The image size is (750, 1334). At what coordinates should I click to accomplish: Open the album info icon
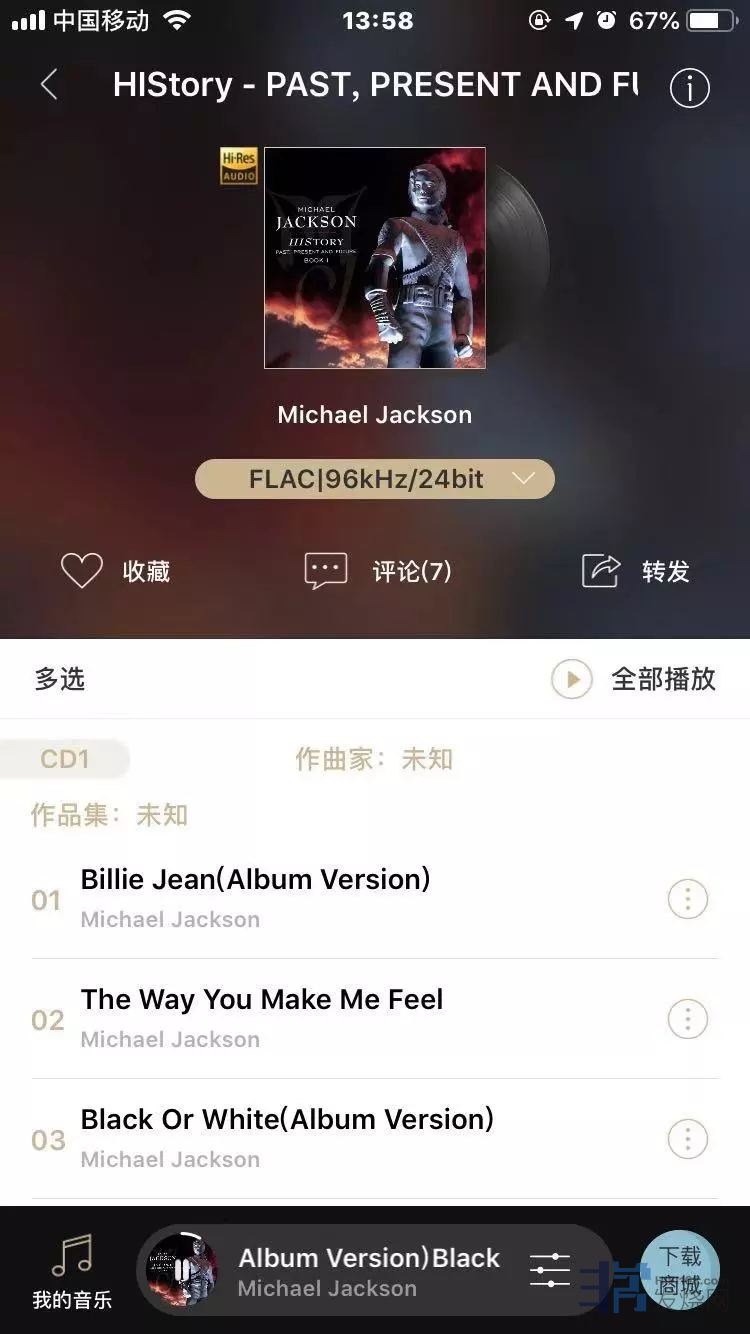pos(689,87)
